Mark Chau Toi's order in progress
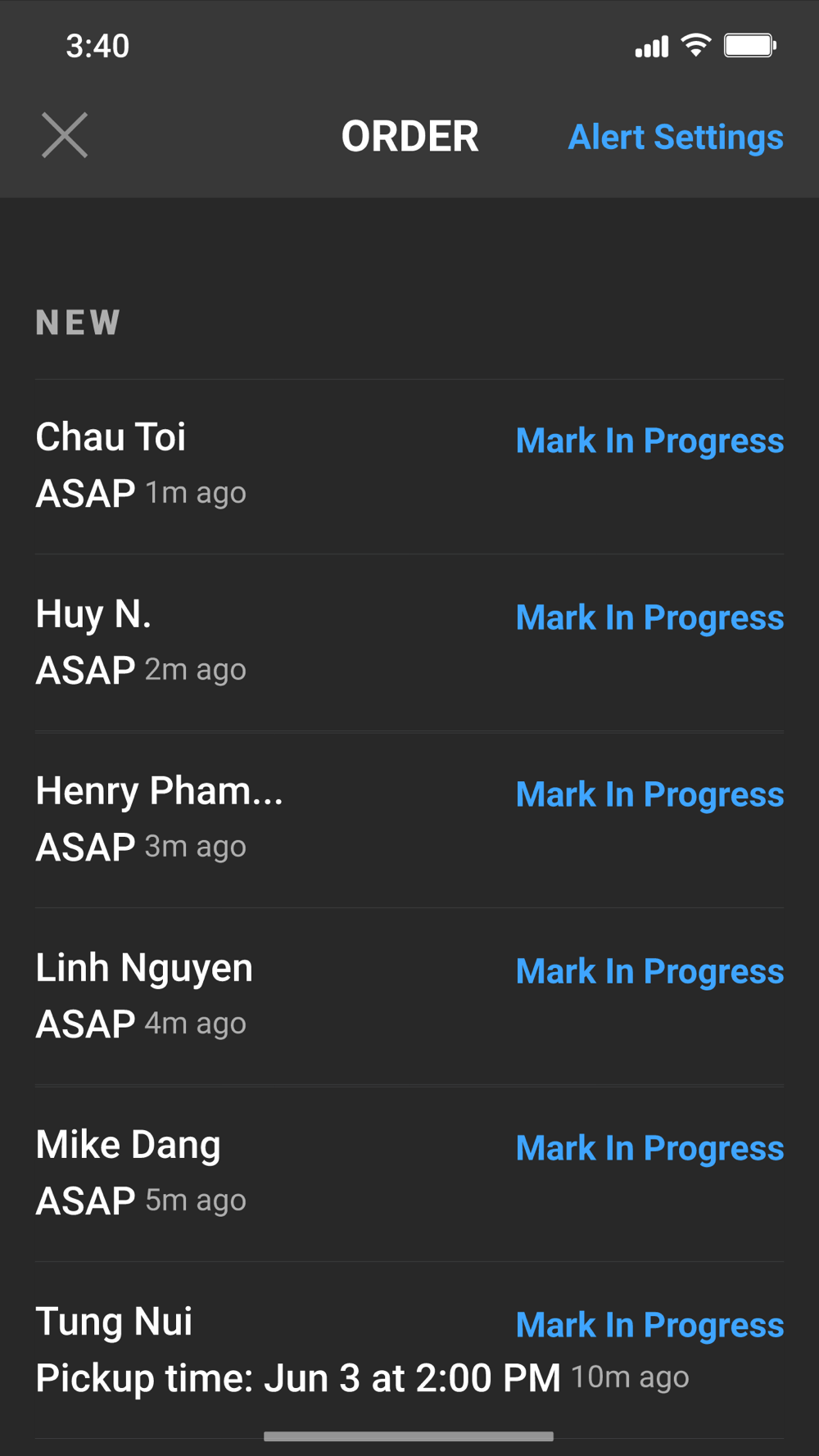This screenshot has height=1456, width=819. point(649,441)
